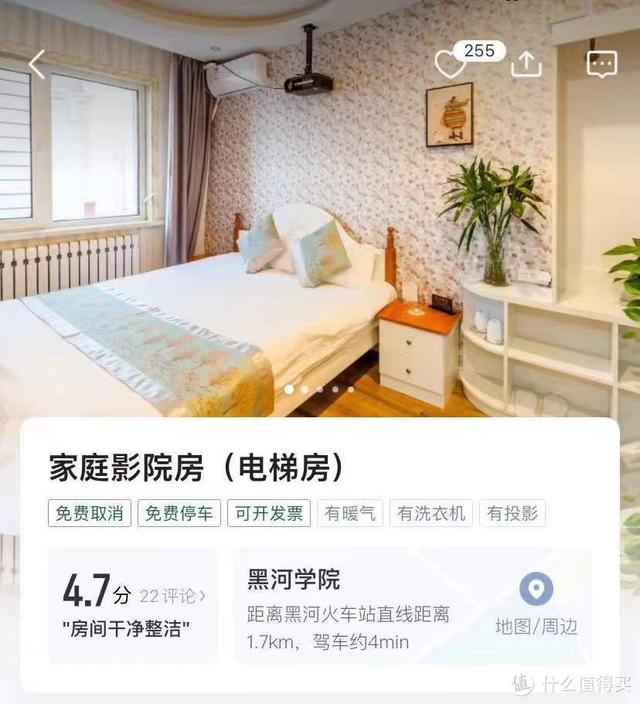Favorite this listing with the heart icon

(450, 65)
